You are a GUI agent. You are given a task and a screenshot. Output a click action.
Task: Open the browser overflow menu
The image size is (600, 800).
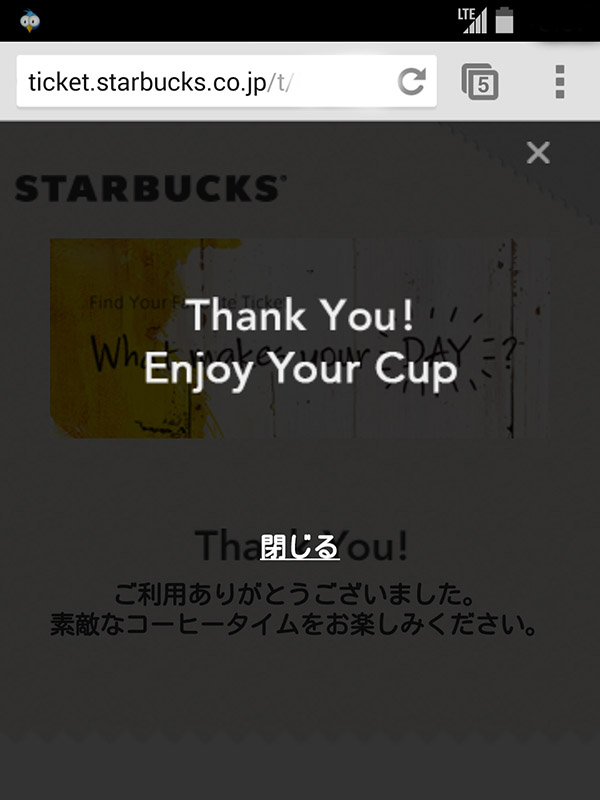click(x=560, y=82)
